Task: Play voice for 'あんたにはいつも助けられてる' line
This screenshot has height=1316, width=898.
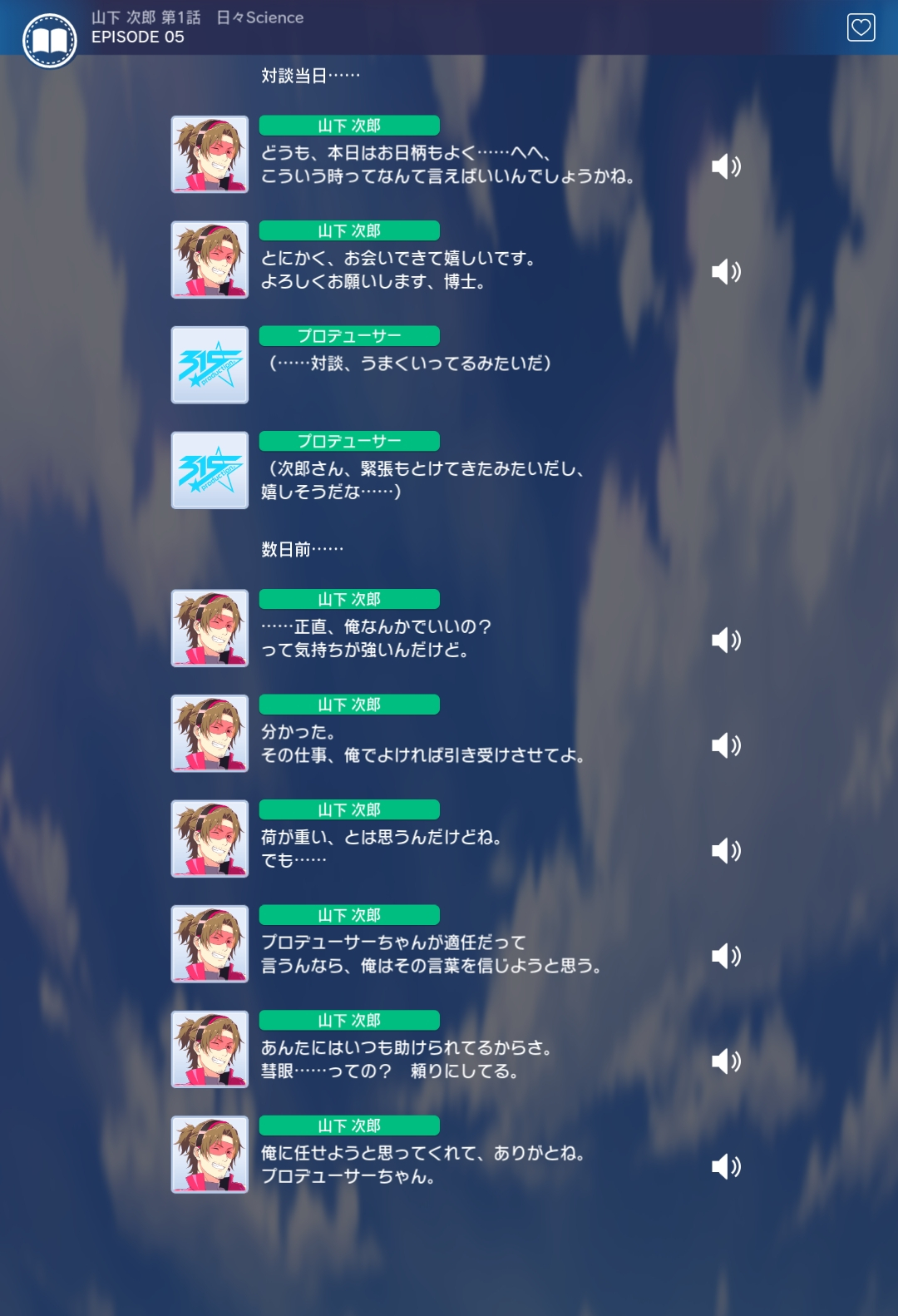Action: [726, 1061]
